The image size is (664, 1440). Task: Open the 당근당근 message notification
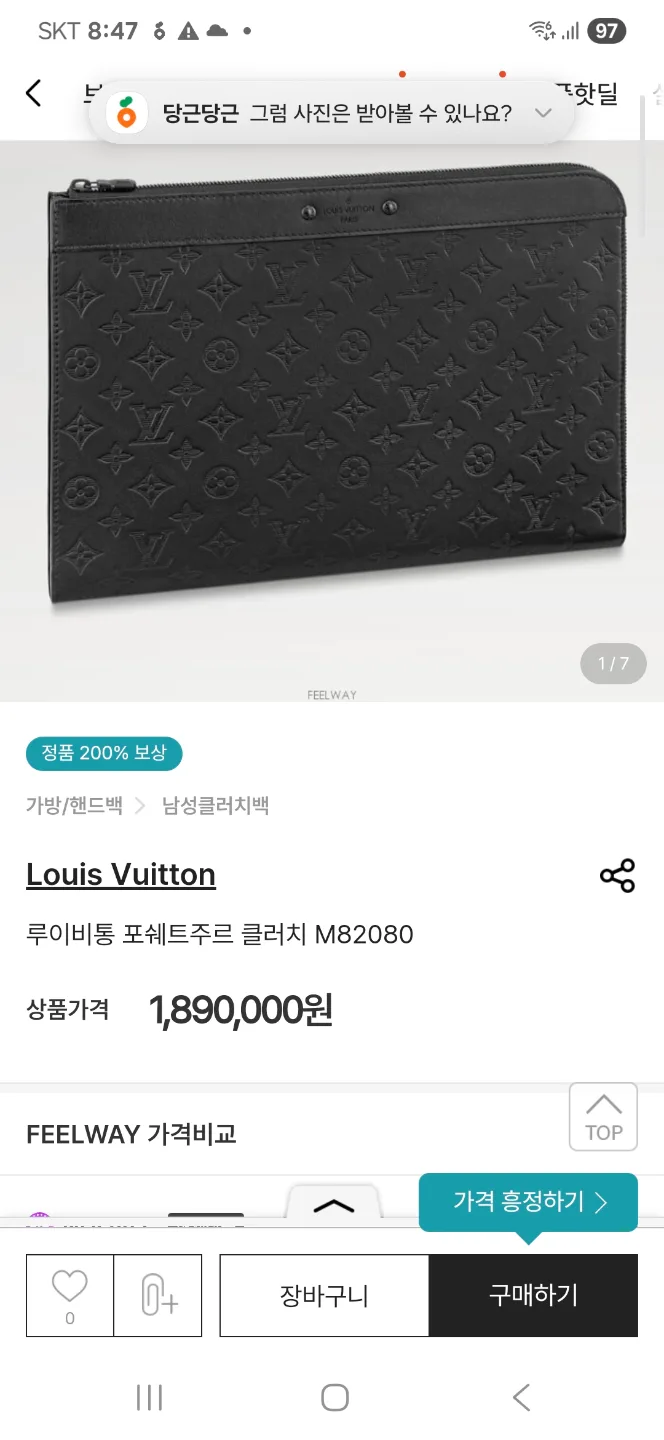[x=332, y=113]
